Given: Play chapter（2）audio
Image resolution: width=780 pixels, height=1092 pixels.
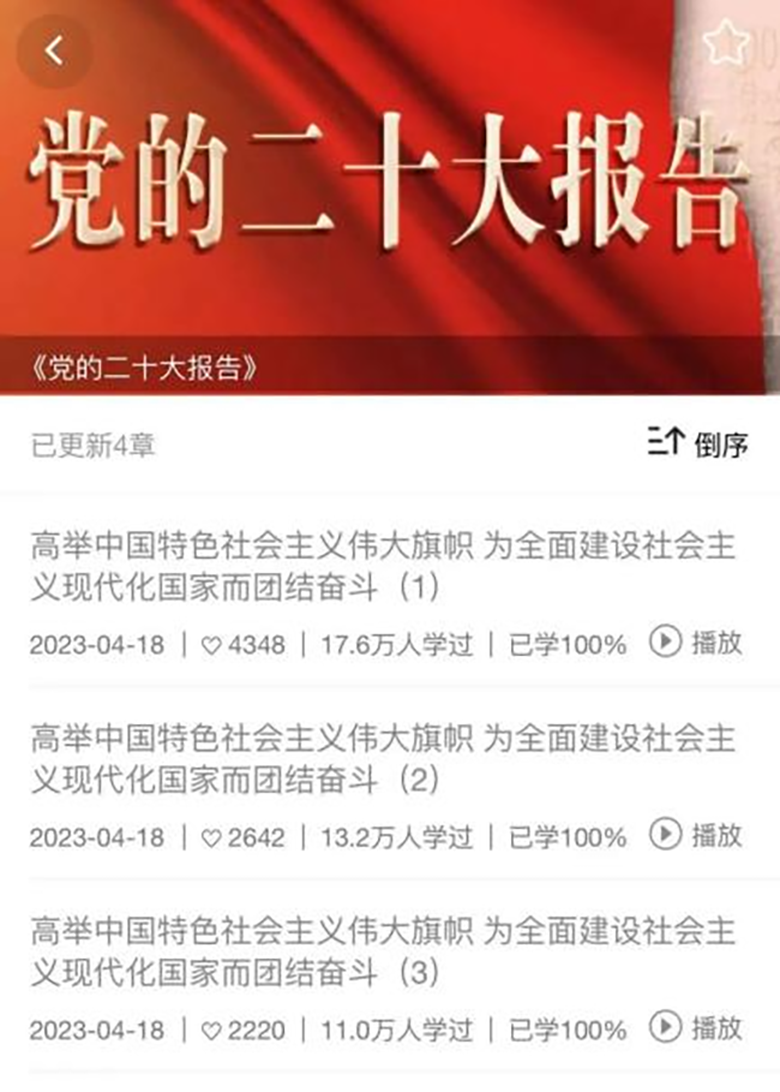Looking at the screenshot, I should (x=696, y=834).
